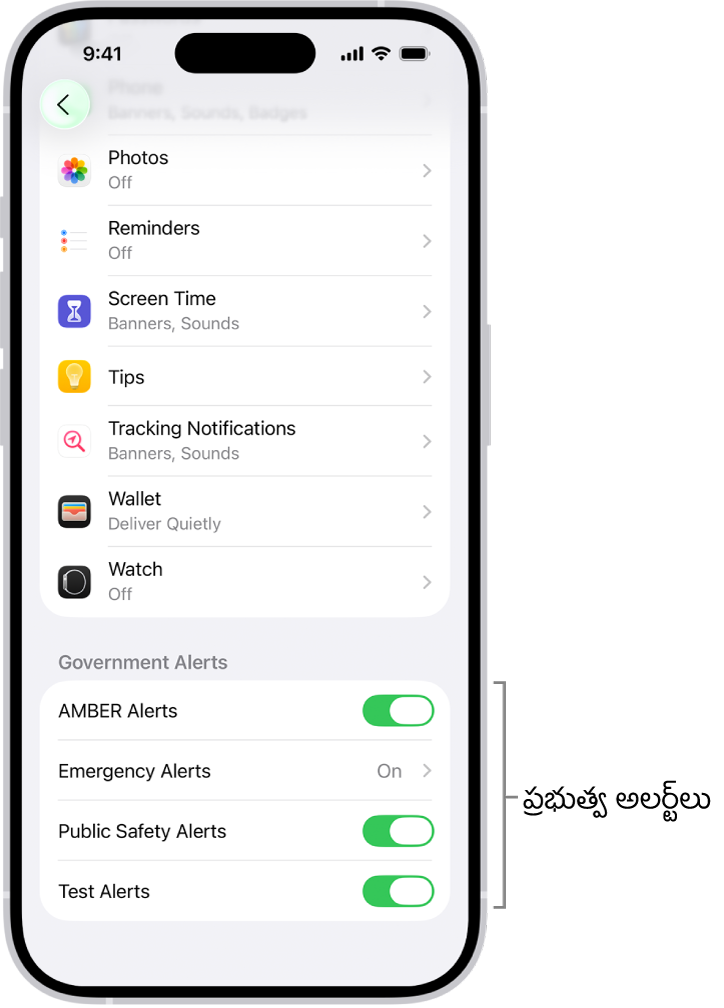The height and width of the screenshot is (1008, 724).
Task: Open Screen Time notification settings
Action: tap(245, 311)
